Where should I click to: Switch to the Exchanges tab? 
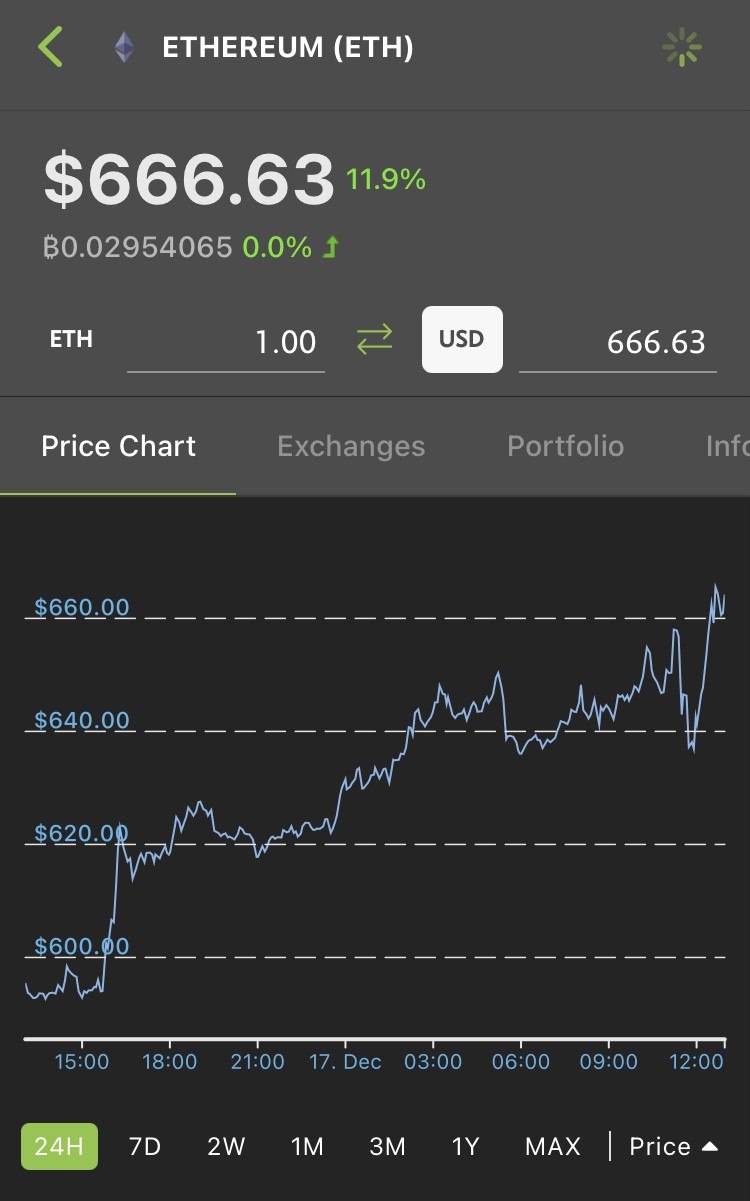351,446
